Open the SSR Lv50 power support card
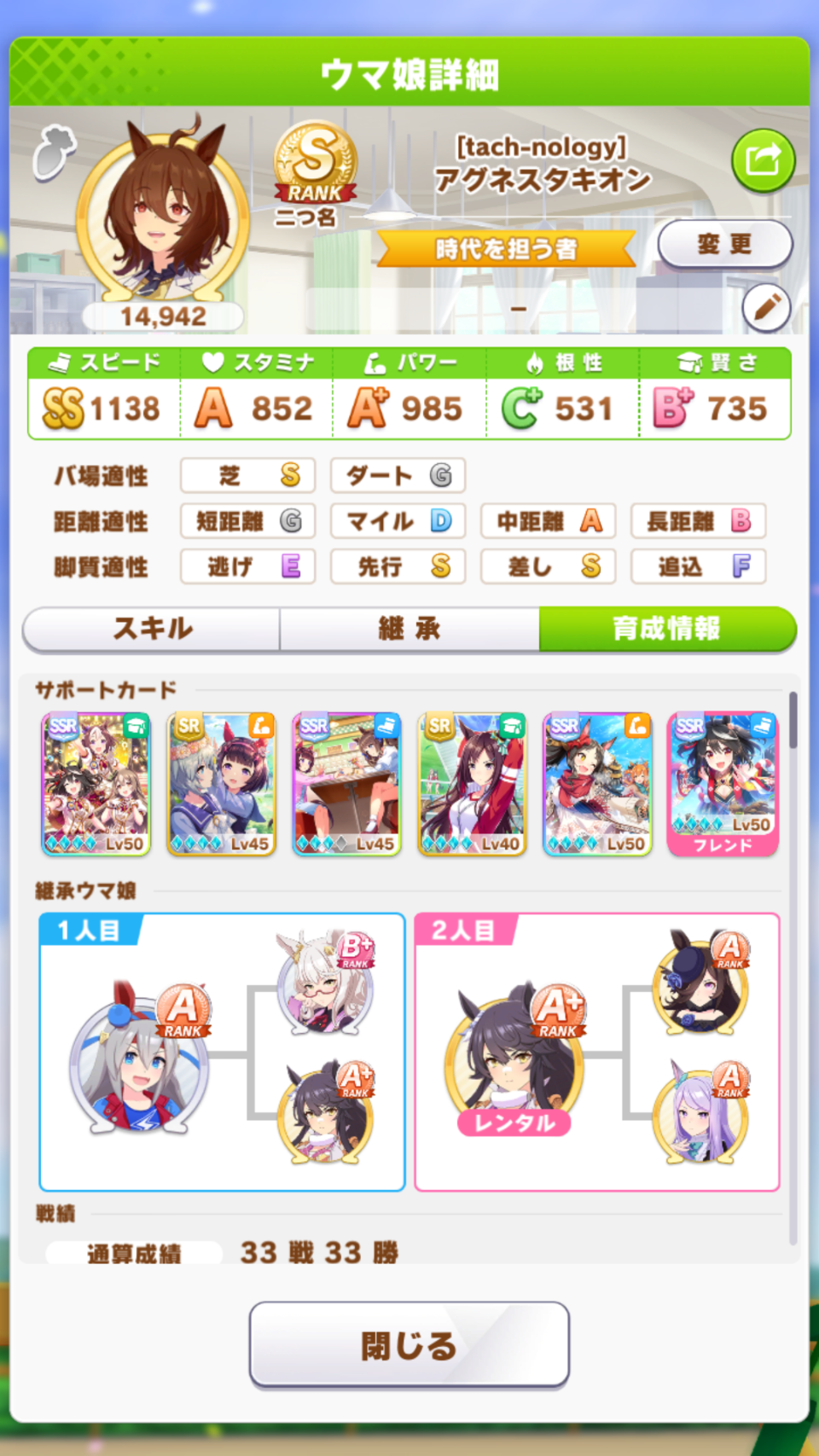The width and height of the screenshot is (819, 1456). point(598,784)
